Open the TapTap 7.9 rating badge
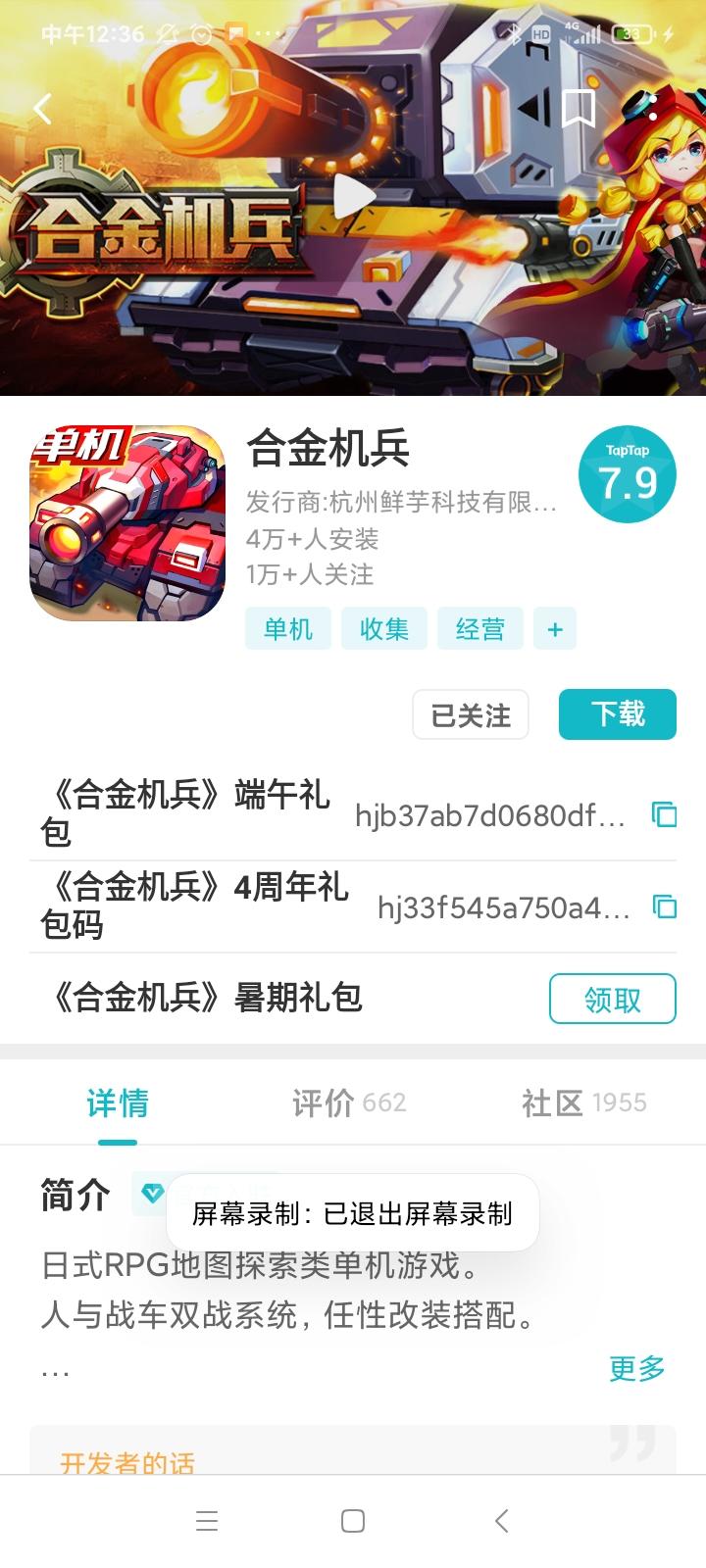The width and height of the screenshot is (706, 1568). point(628,474)
